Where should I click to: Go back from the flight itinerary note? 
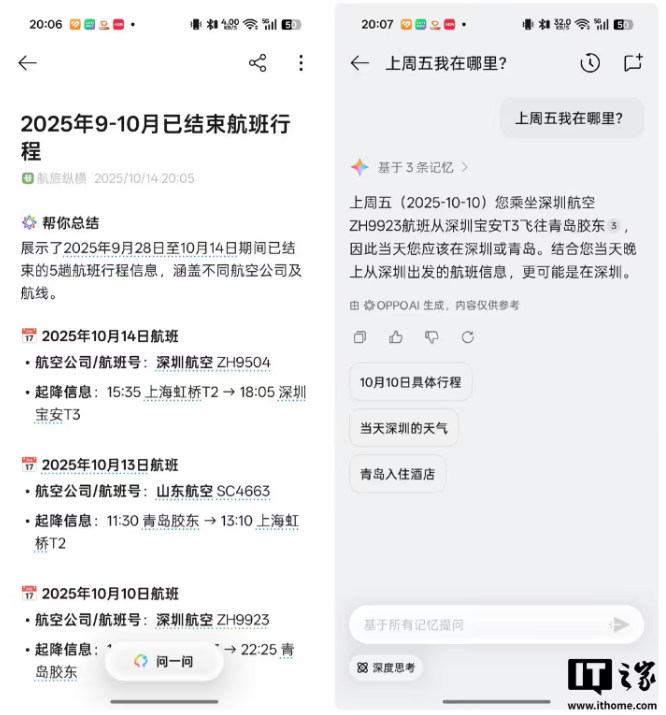[28, 63]
